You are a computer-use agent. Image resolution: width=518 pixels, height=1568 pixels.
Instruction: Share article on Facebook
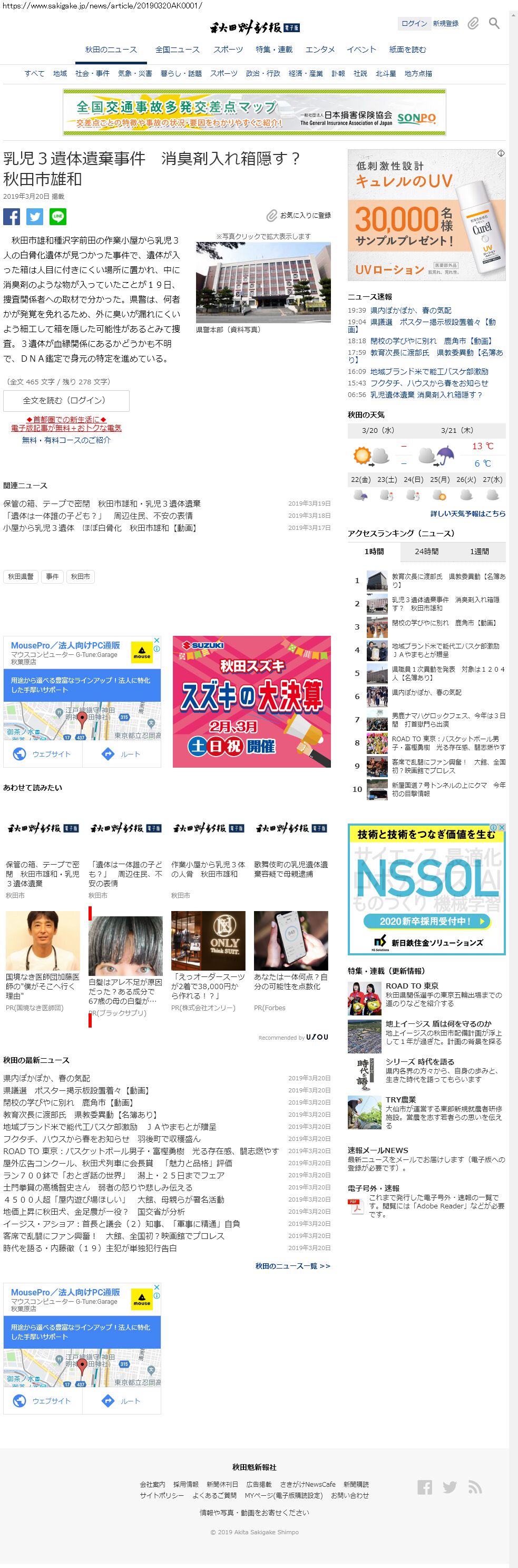pos(12,217)
